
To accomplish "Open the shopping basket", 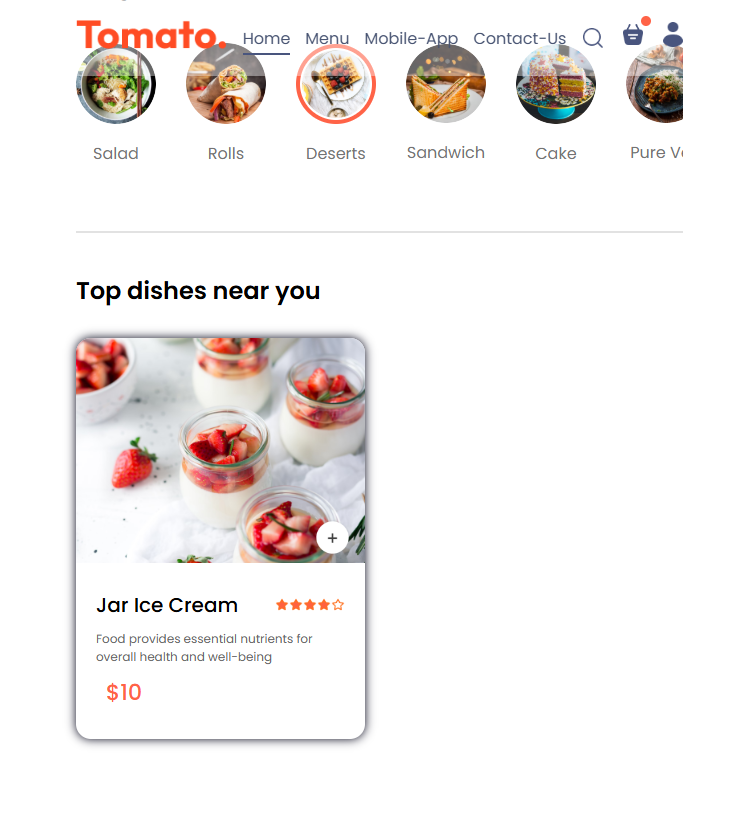I will [x=633, y=36].
